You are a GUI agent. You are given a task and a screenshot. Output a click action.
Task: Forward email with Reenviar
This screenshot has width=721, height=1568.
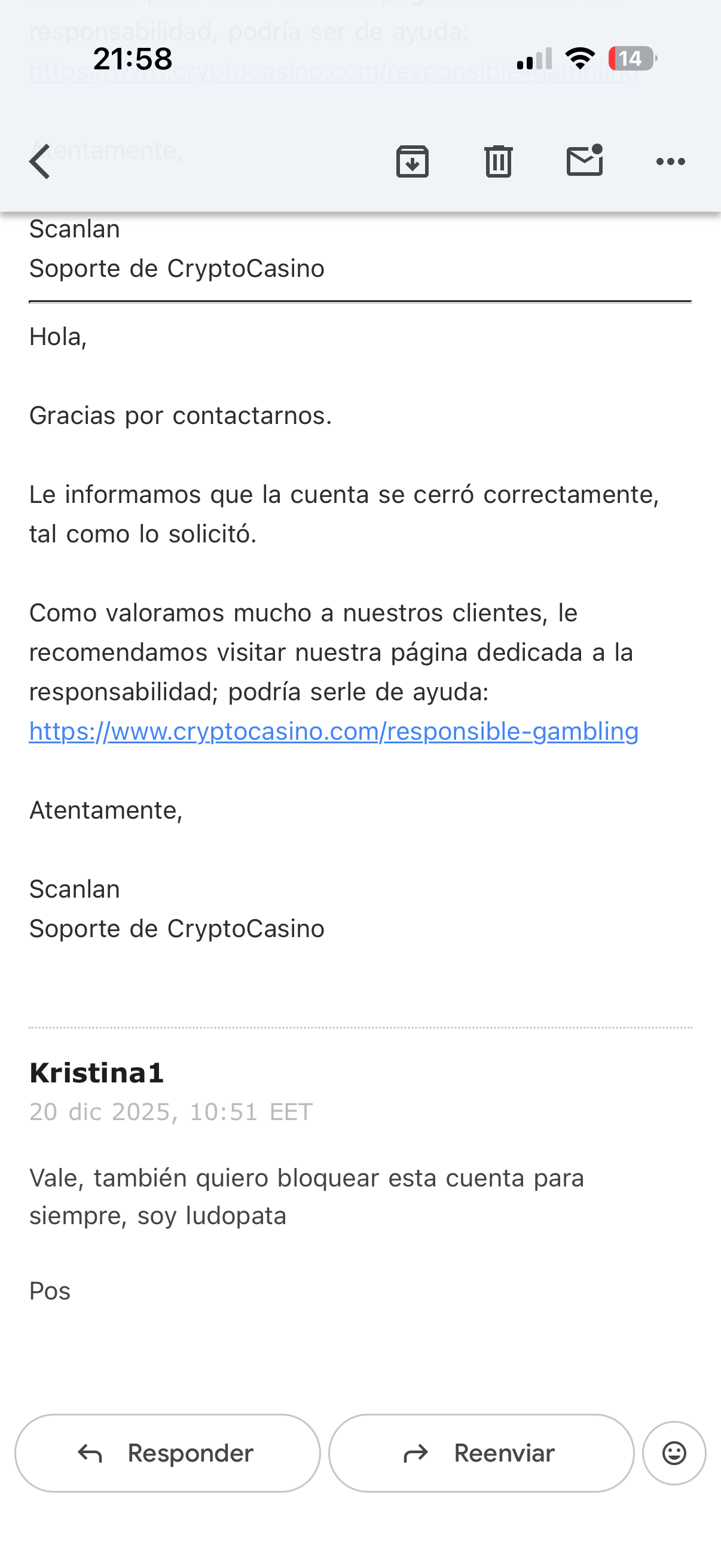pos(481,1453)
